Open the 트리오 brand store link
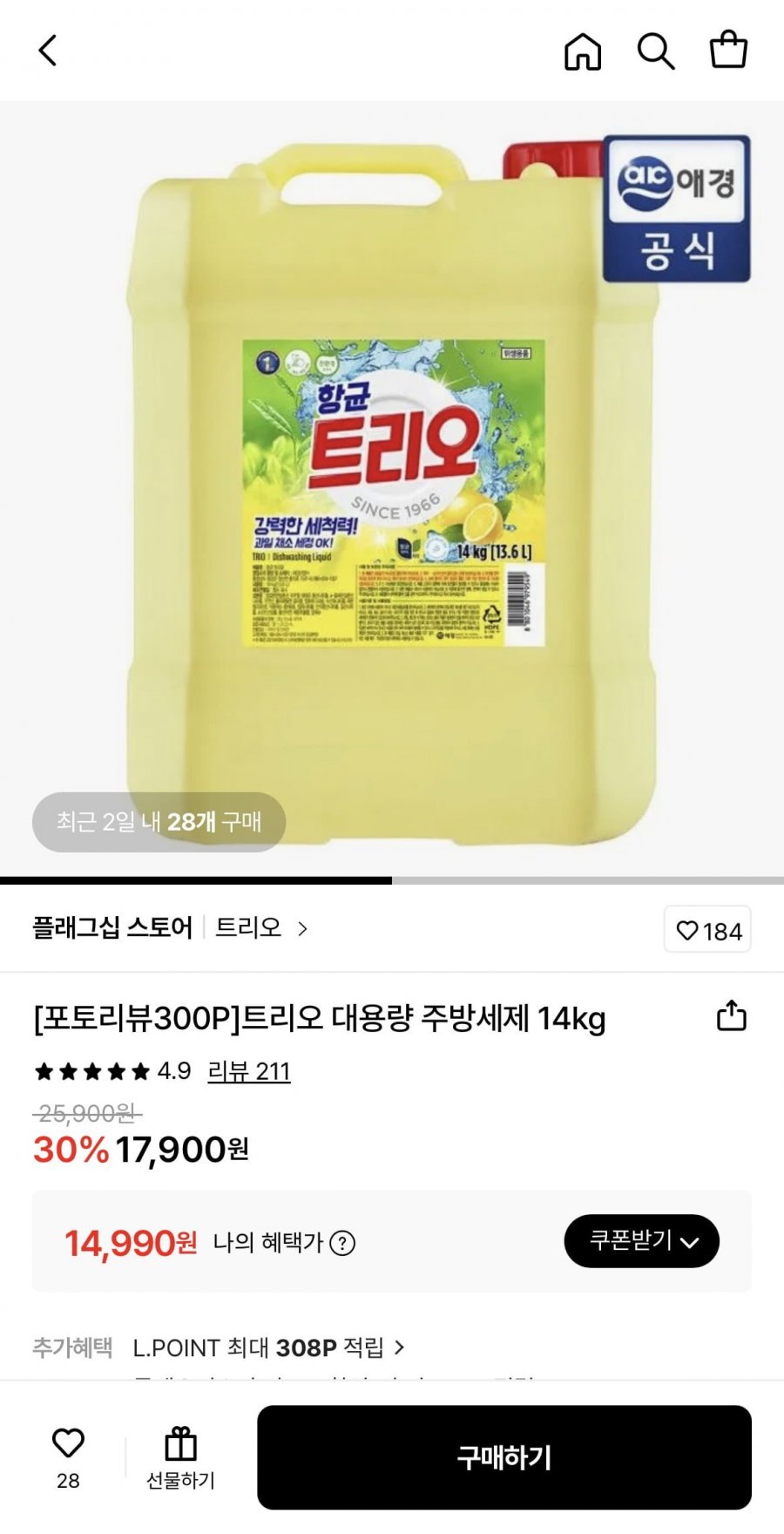 point(260,928)
